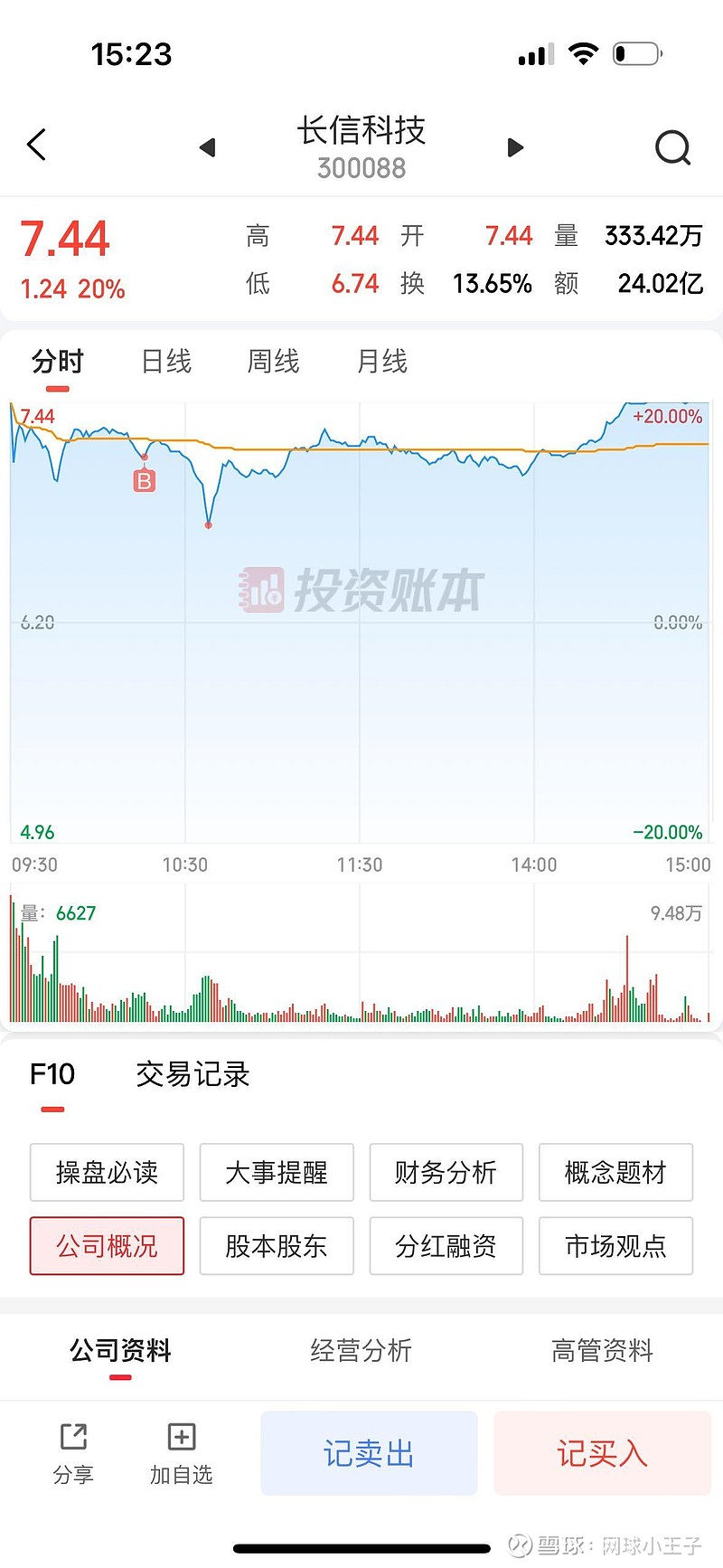Open the search magnifier icon
The width and height of the screenshot is (723, 1568).
pyautogui.click(x=672, y=147)
